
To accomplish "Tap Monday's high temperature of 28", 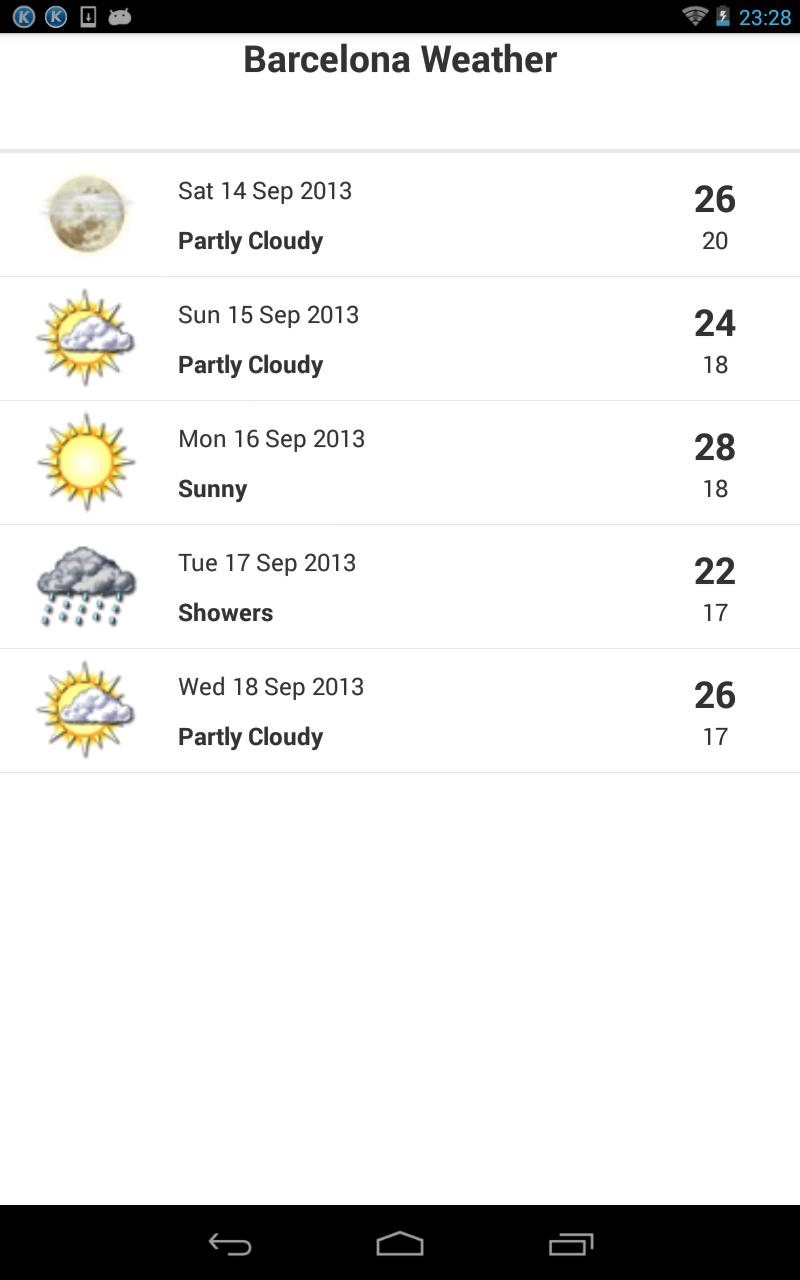I will pos(714,447).
